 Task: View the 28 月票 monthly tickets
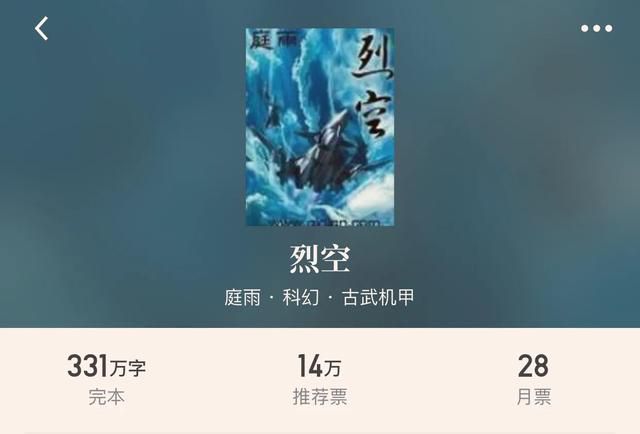(x=533, y=380)
